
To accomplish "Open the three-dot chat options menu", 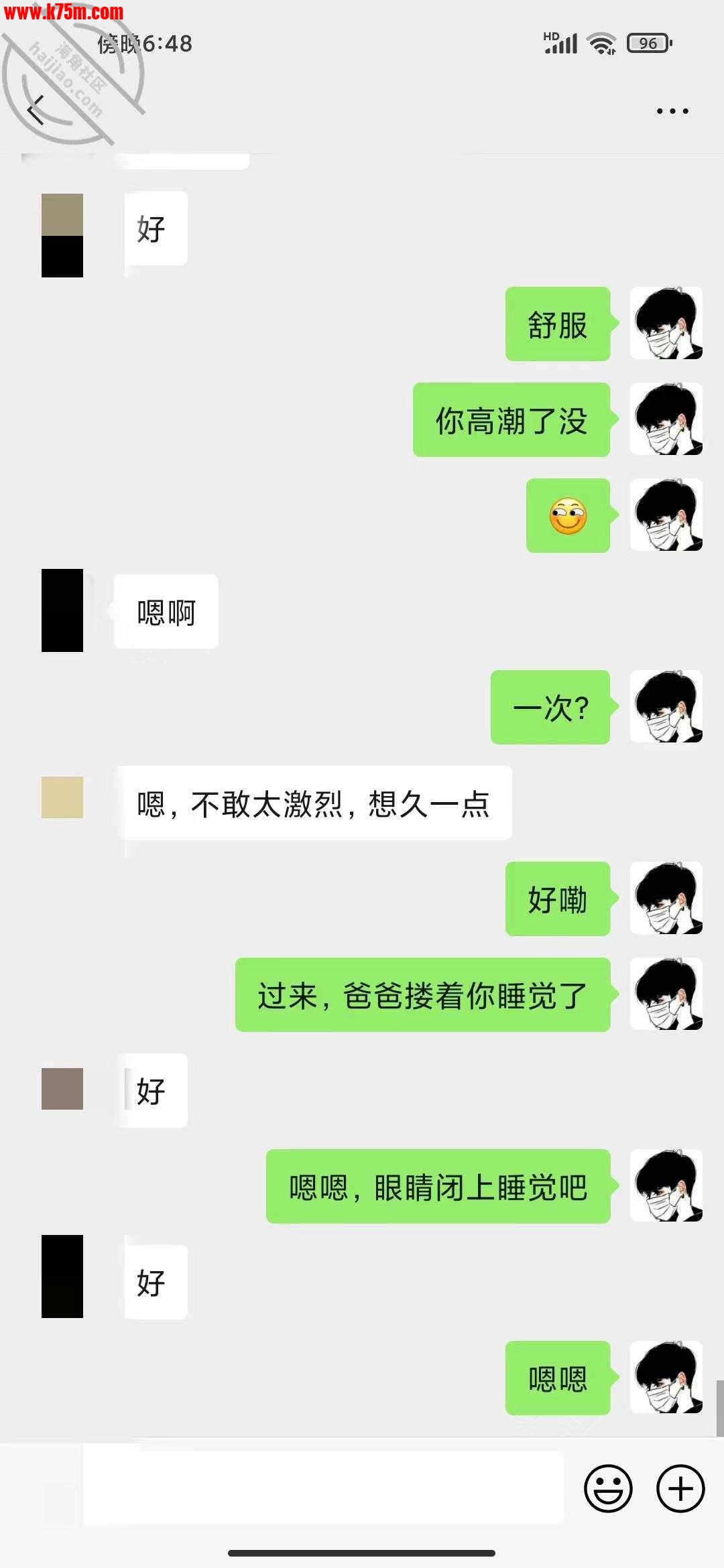I will coord(672,111).
